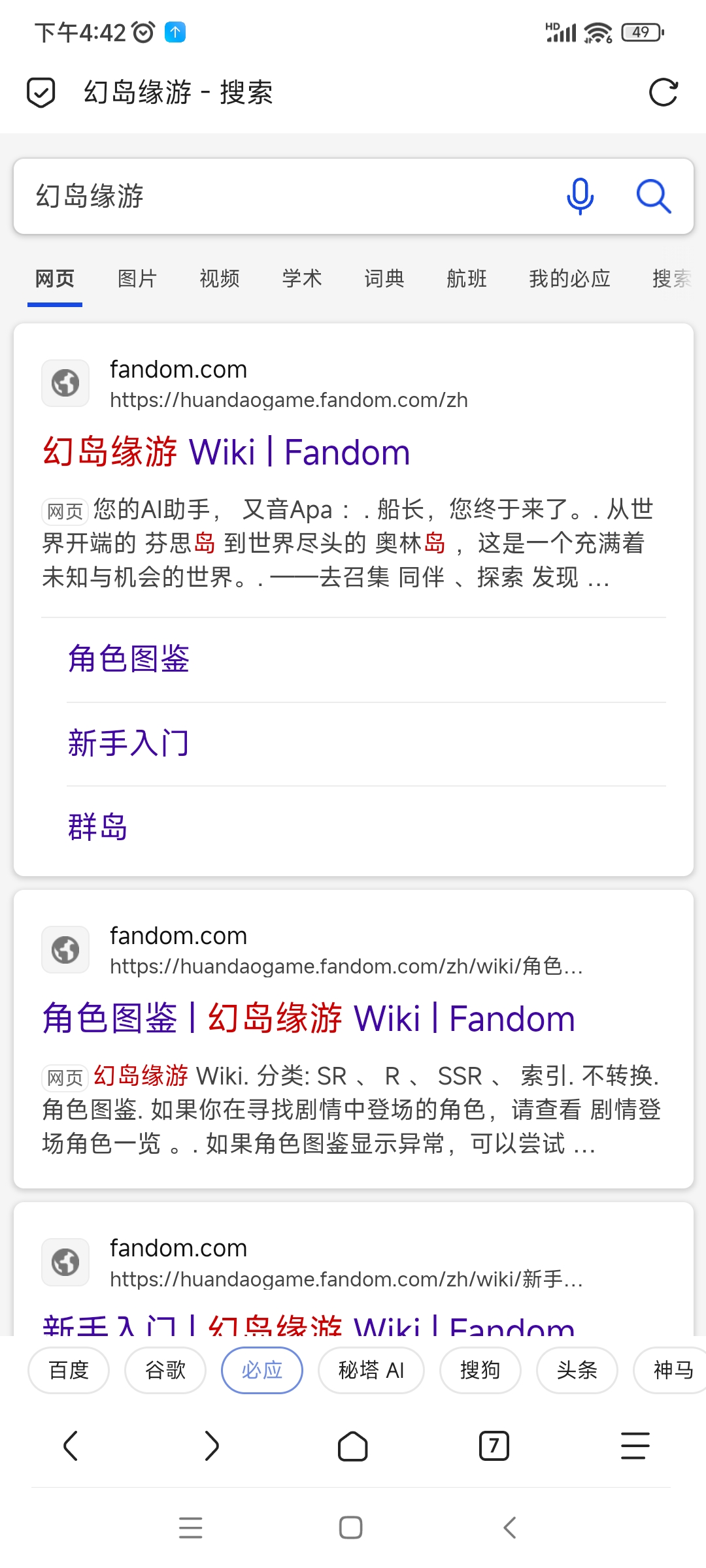Select the 词典 tab

point(384,279)
